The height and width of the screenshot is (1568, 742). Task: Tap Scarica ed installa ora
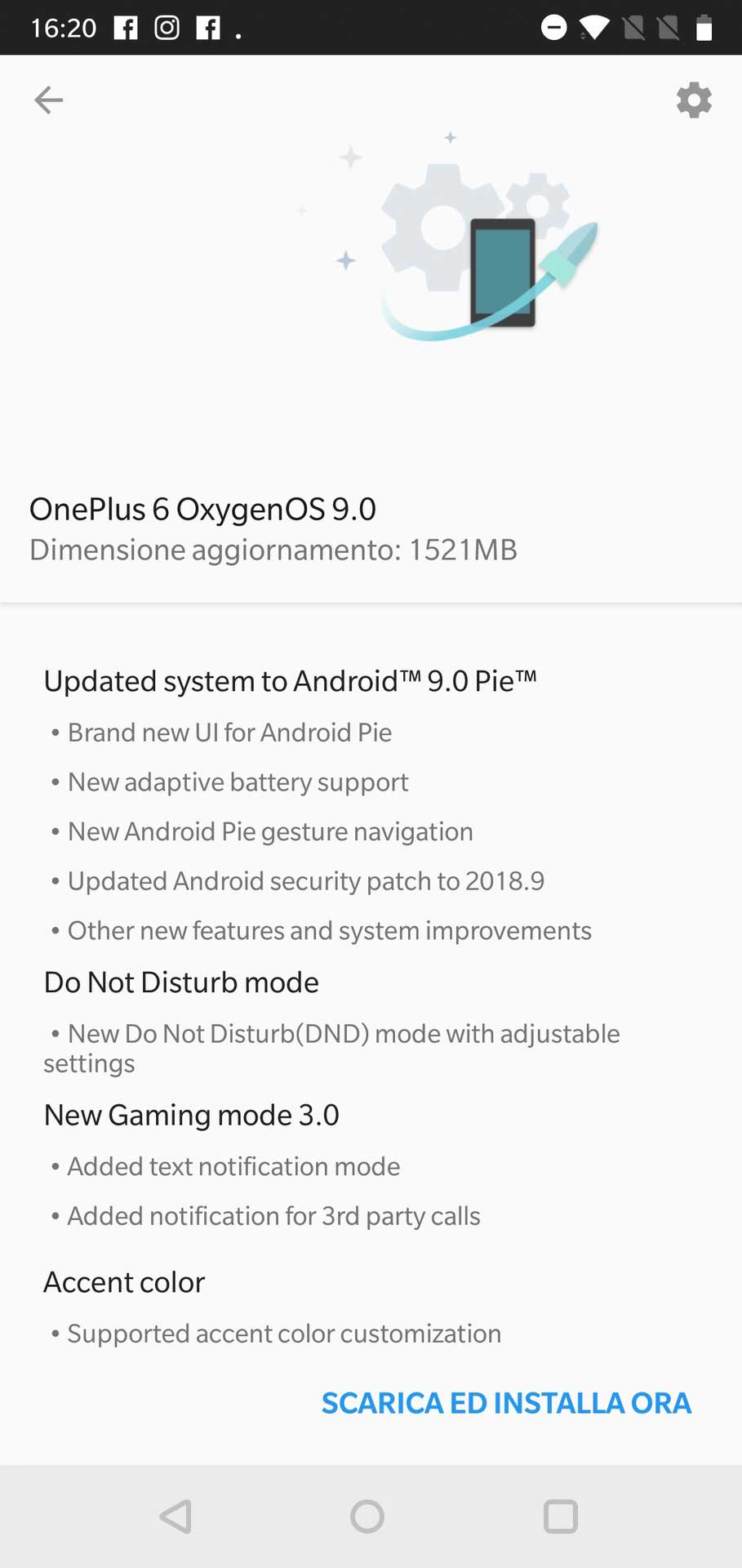tap(506, 1403)
